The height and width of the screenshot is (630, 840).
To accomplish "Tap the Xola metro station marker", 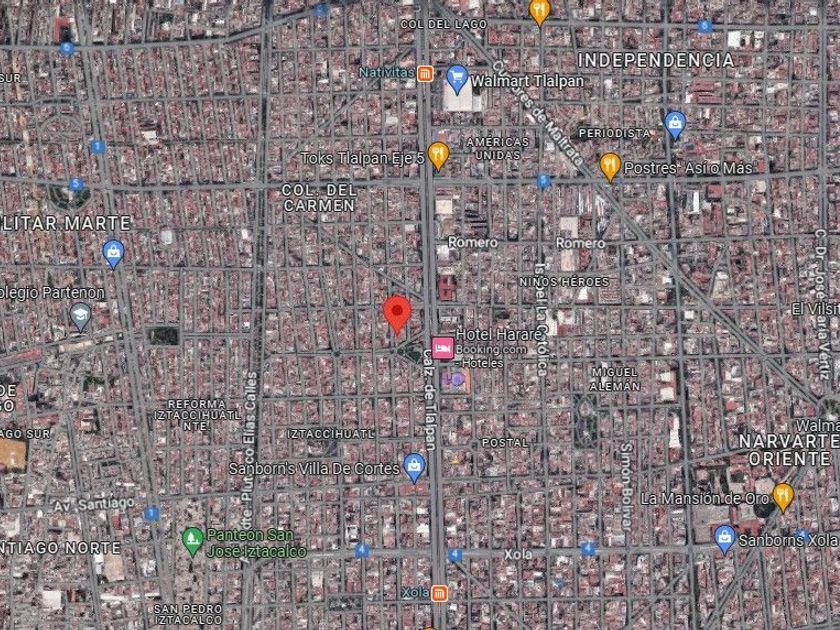I will (x=439, y=593).
